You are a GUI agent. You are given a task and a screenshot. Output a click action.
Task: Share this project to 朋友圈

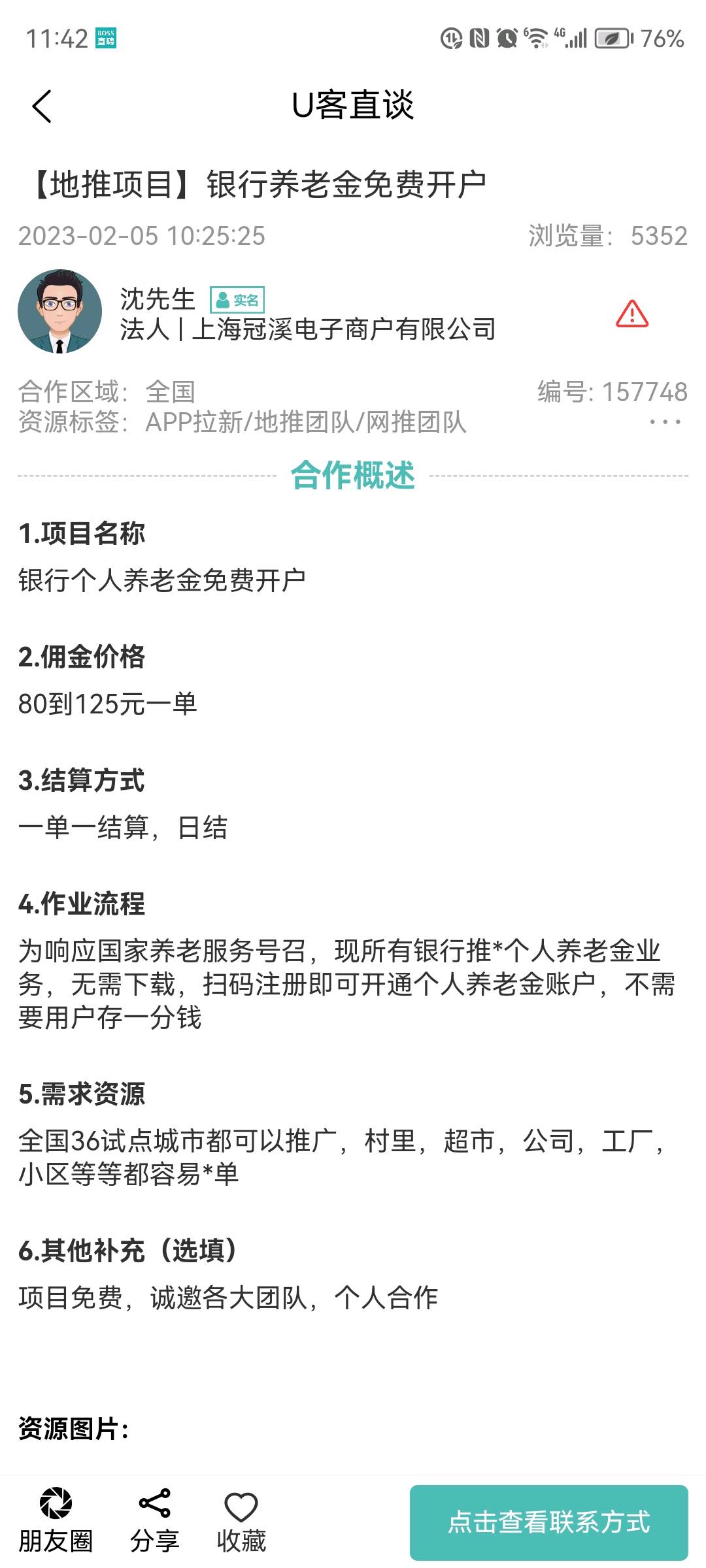coord(56,1520)
